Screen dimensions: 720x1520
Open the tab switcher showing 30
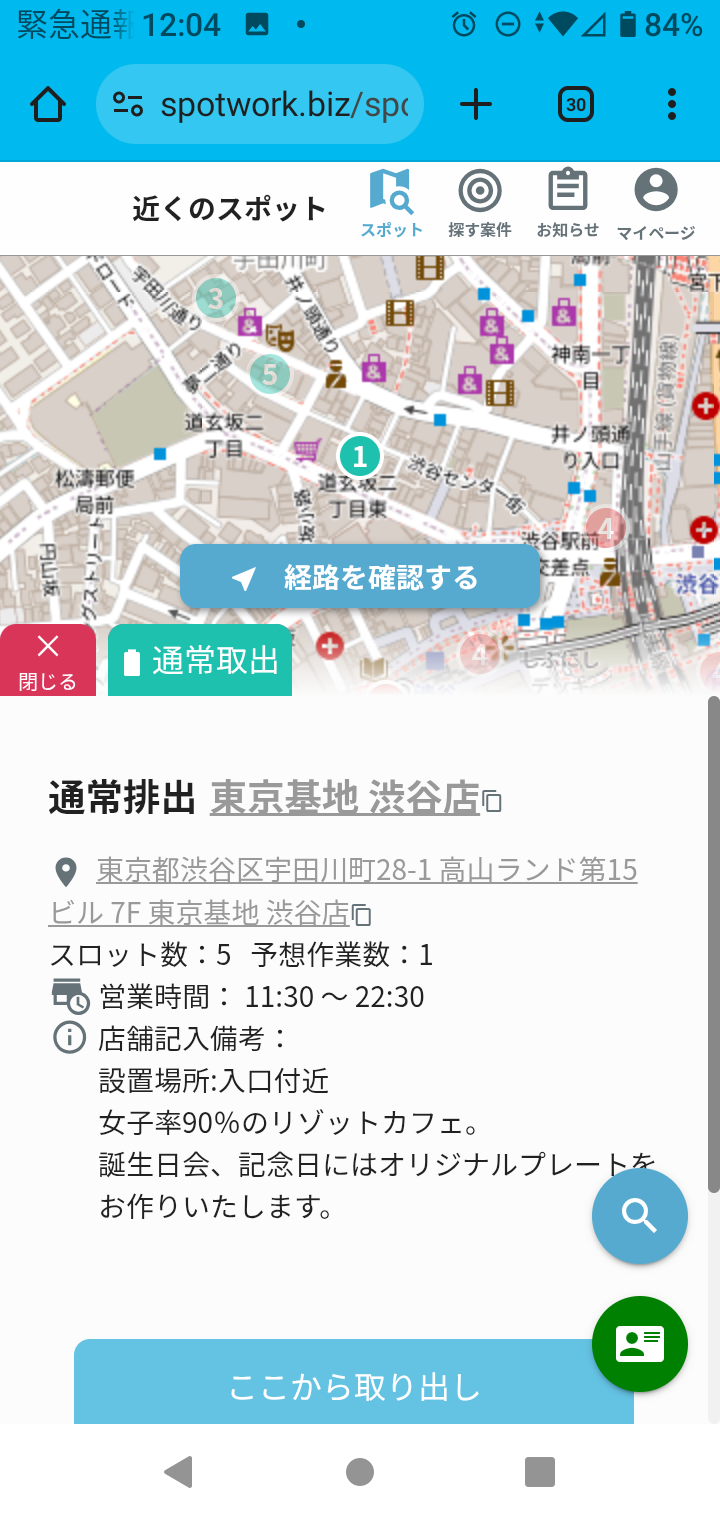coord(575,104)
